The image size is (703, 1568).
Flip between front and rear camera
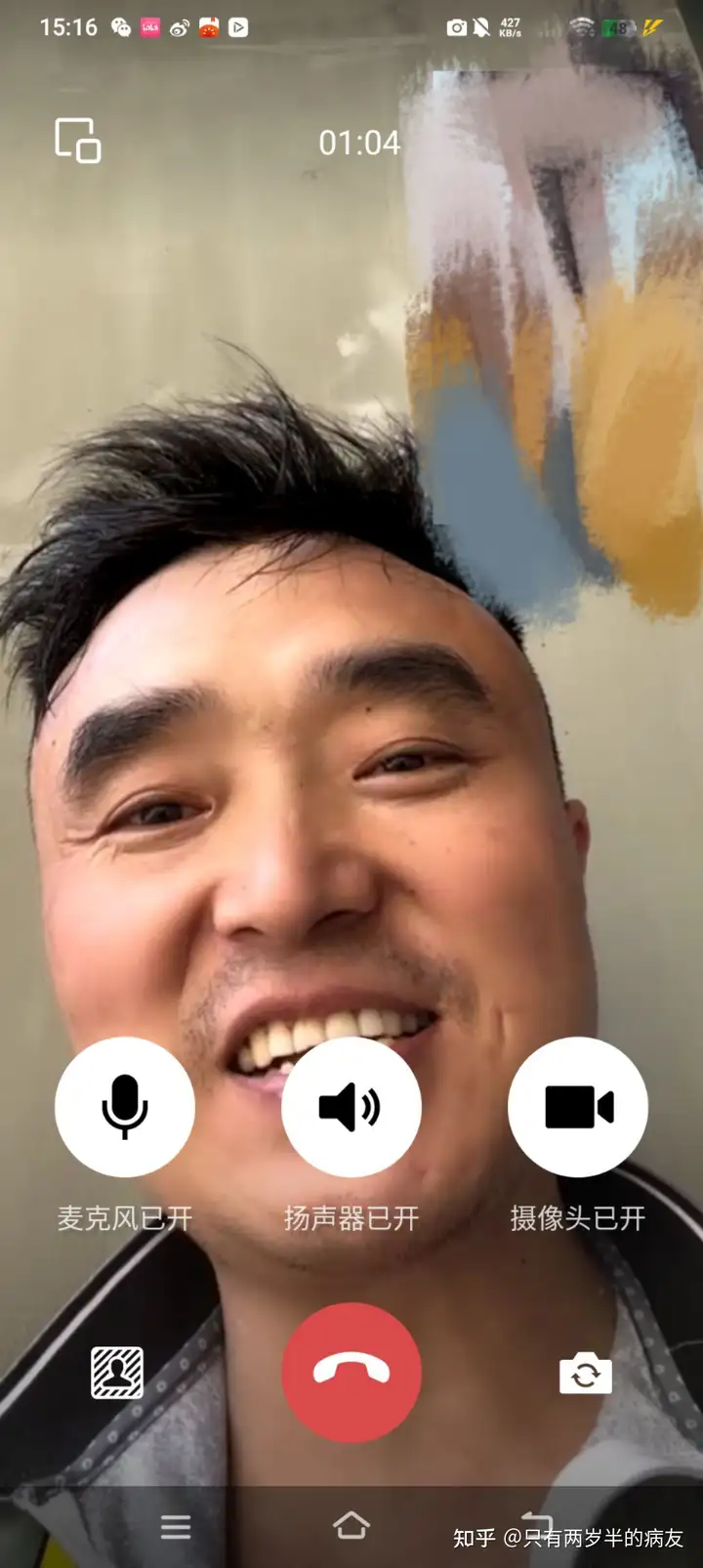[585, 1374]
